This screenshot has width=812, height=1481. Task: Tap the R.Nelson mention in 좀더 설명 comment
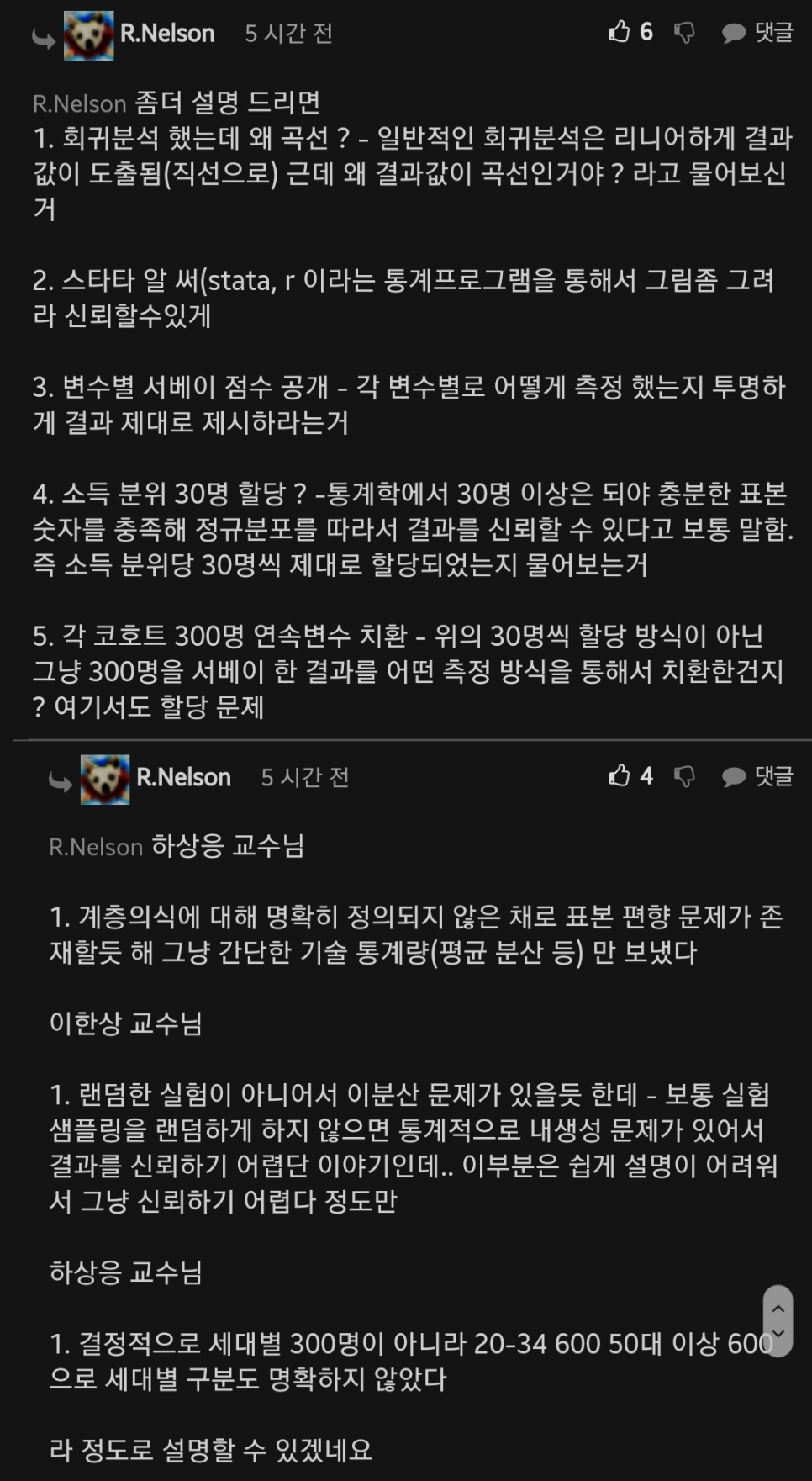click(79, 103)
